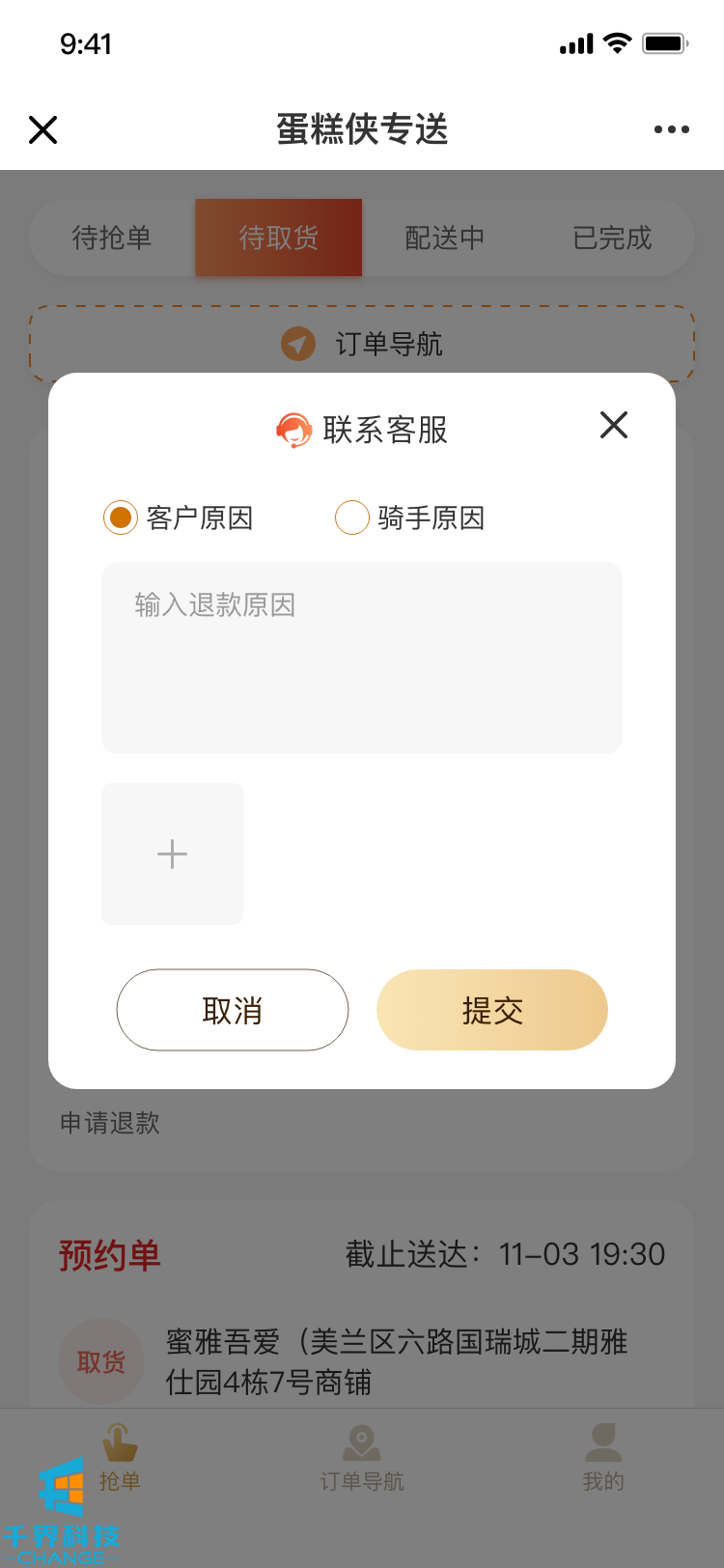This screenshot has height=1568, width=724.
Task: Go to the 我的 bottom tab
Action: click(x=603, y=1458)
